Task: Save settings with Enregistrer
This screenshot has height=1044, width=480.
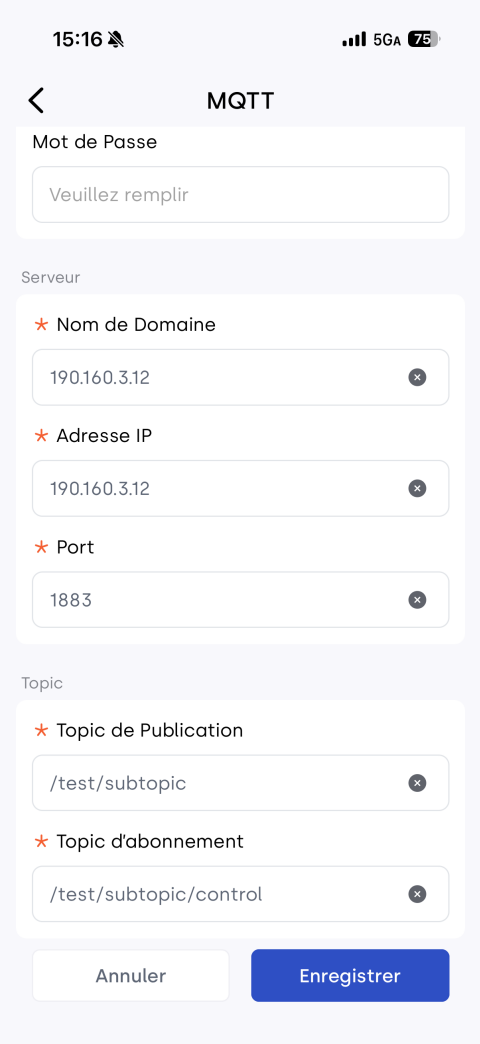Action: pos(350,975)
